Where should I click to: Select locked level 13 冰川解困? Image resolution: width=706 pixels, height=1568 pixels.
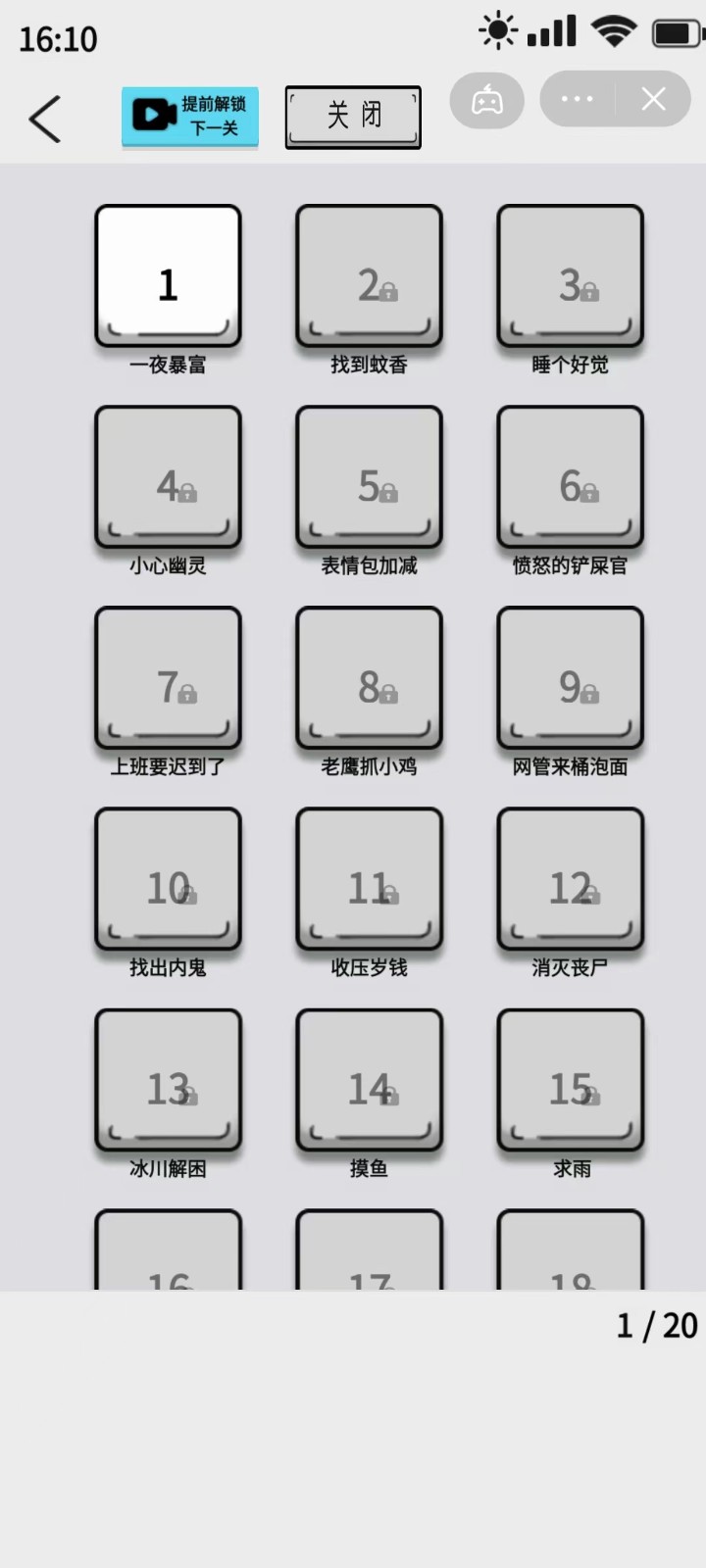click(168, 1079)
